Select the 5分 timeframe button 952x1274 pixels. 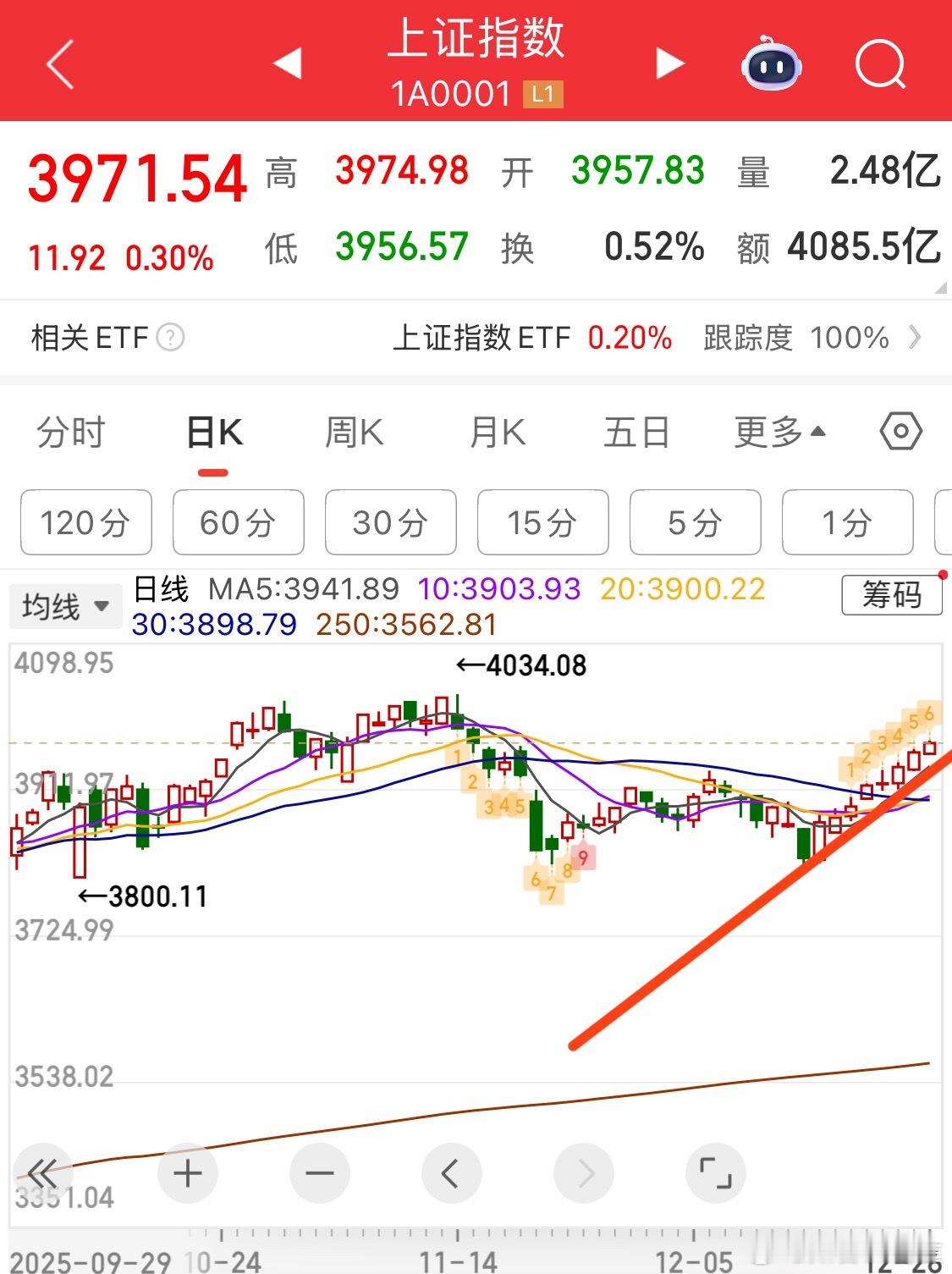coord(695,523)
